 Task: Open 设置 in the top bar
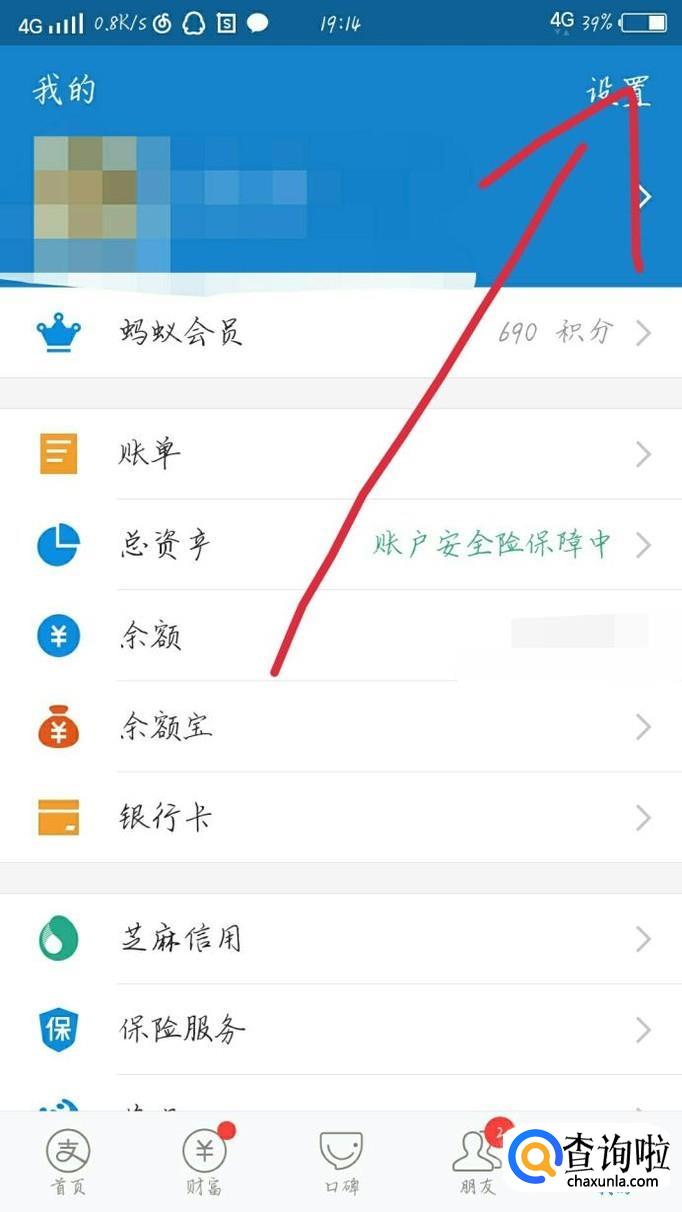[618, 91]
